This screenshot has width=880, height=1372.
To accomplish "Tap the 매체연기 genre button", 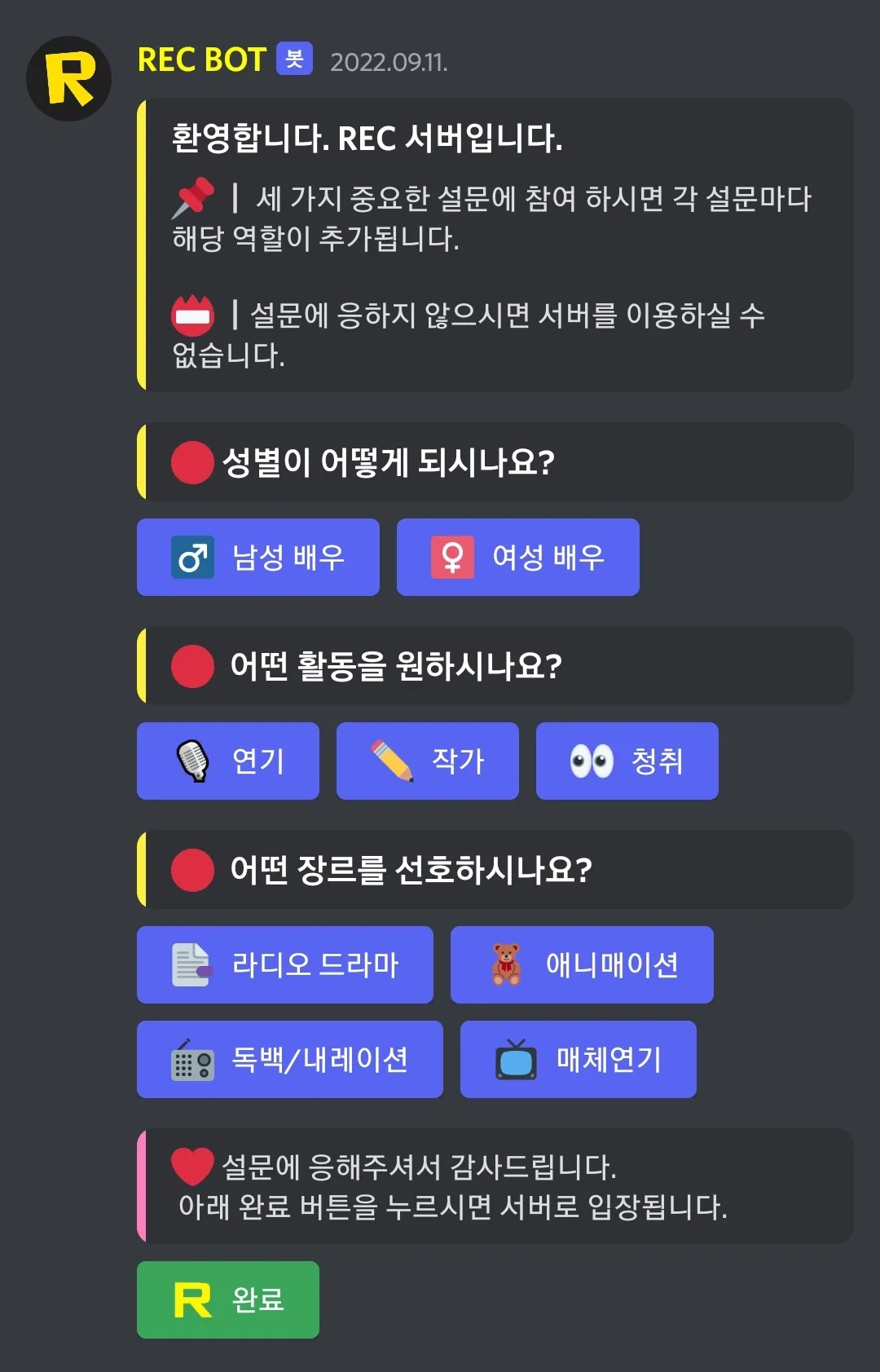I will click(x=578, y=1059).
